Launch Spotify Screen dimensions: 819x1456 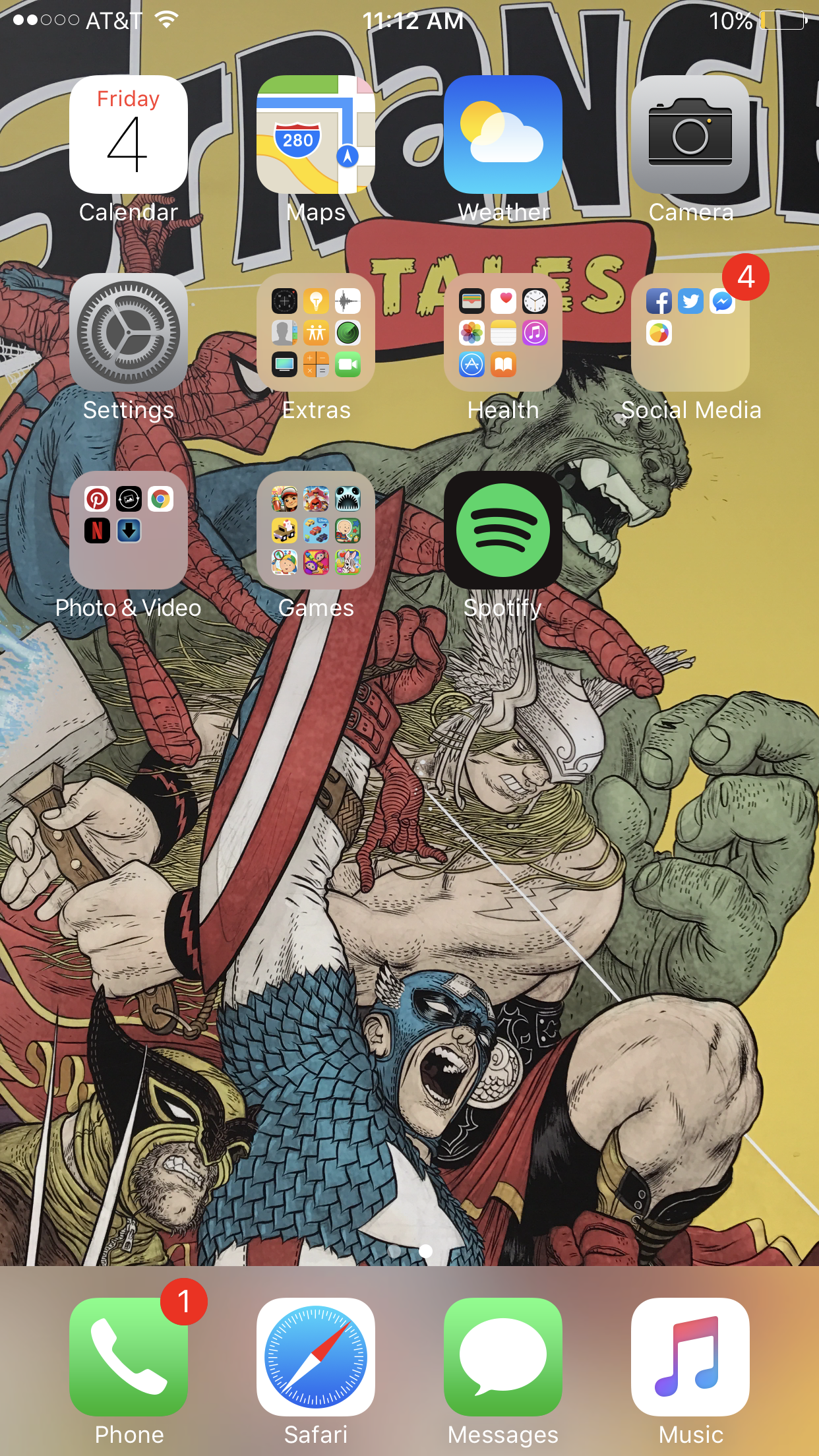503,530
